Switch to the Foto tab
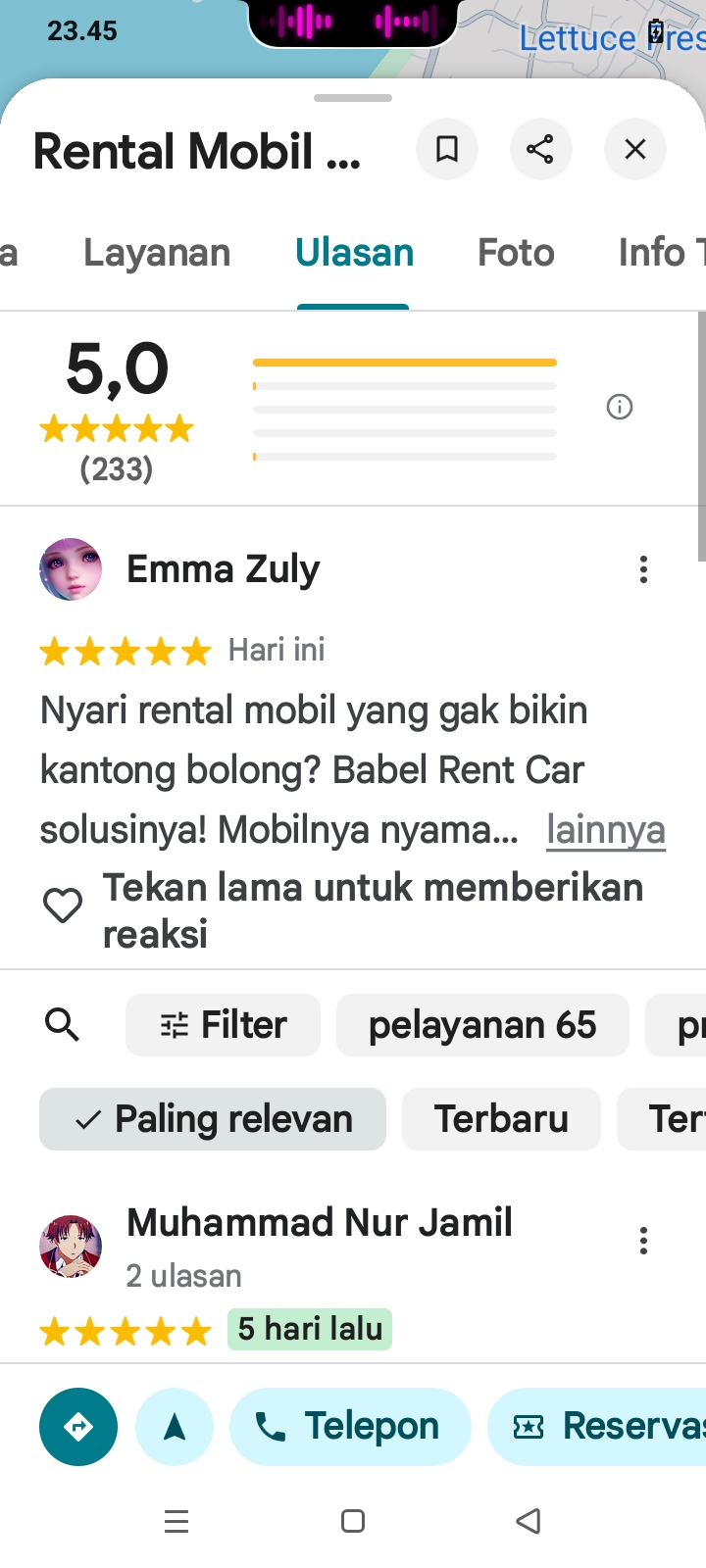Image resolution: width=706 pixels, height=1568 pixels. [516, 253]
